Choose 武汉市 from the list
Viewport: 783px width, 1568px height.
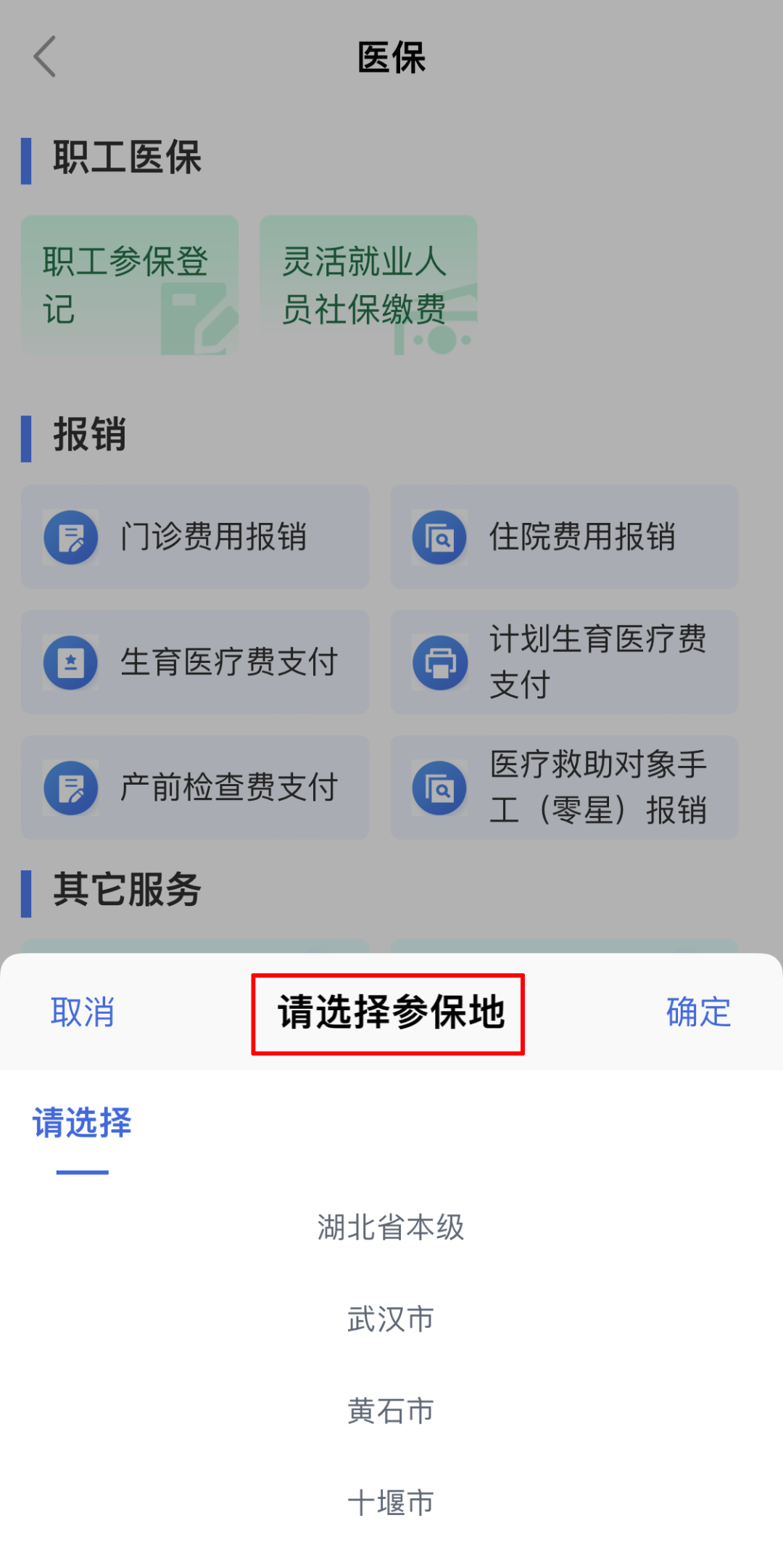coord(391,1319)
